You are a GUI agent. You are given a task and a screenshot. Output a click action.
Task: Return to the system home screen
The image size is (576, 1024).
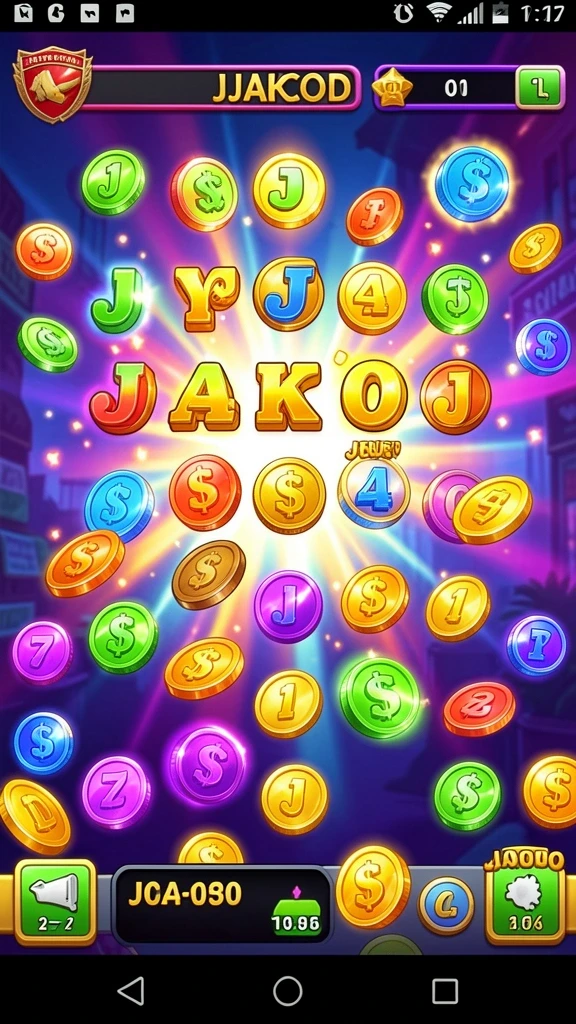pyautogui.click(x=287, y=991)
